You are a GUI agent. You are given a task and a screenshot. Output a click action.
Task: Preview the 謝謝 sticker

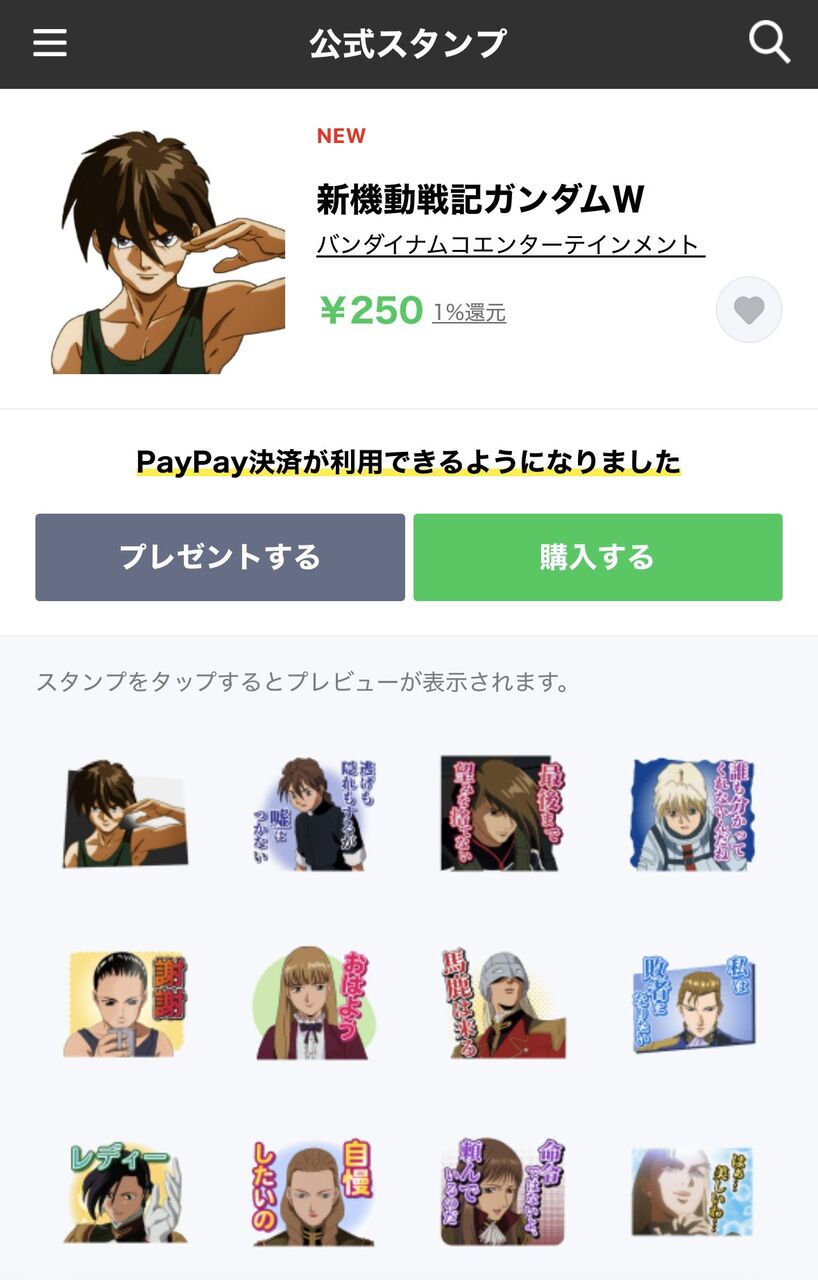coord(126,1003)
